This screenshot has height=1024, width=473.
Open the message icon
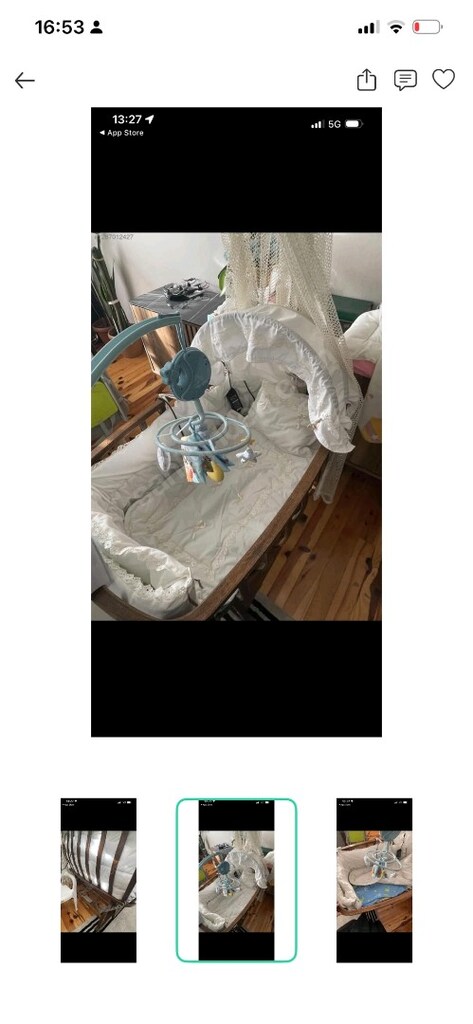405,80
